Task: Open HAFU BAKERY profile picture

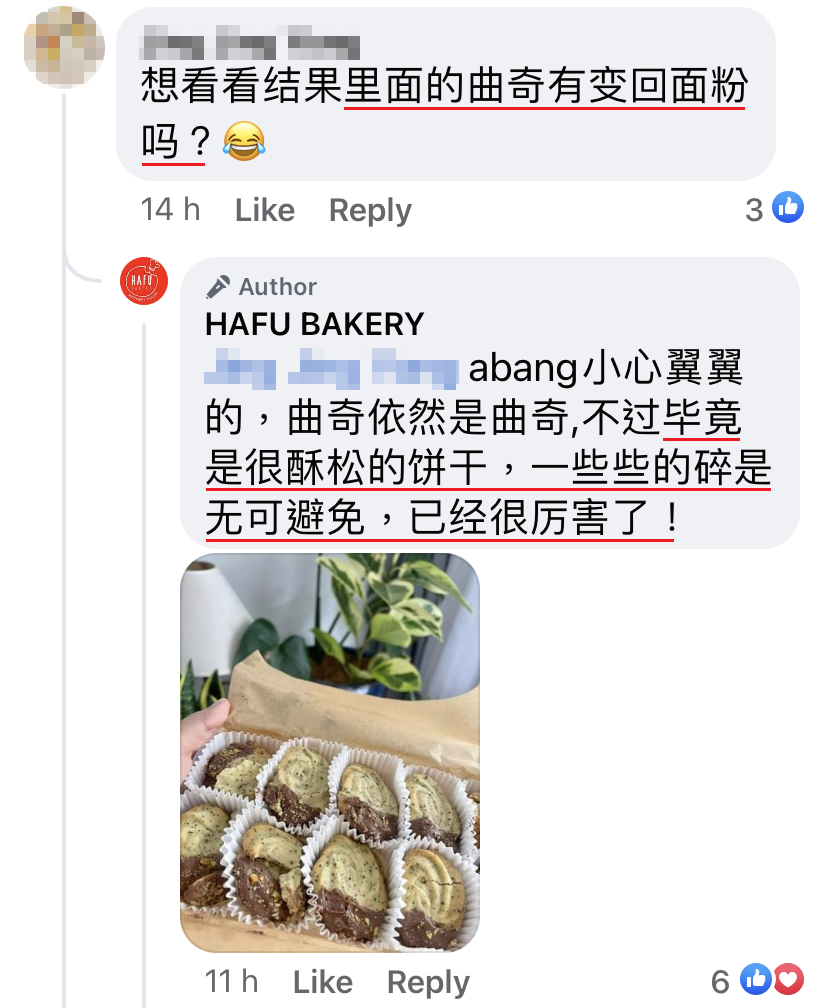Action: click(x=144, y=281)
